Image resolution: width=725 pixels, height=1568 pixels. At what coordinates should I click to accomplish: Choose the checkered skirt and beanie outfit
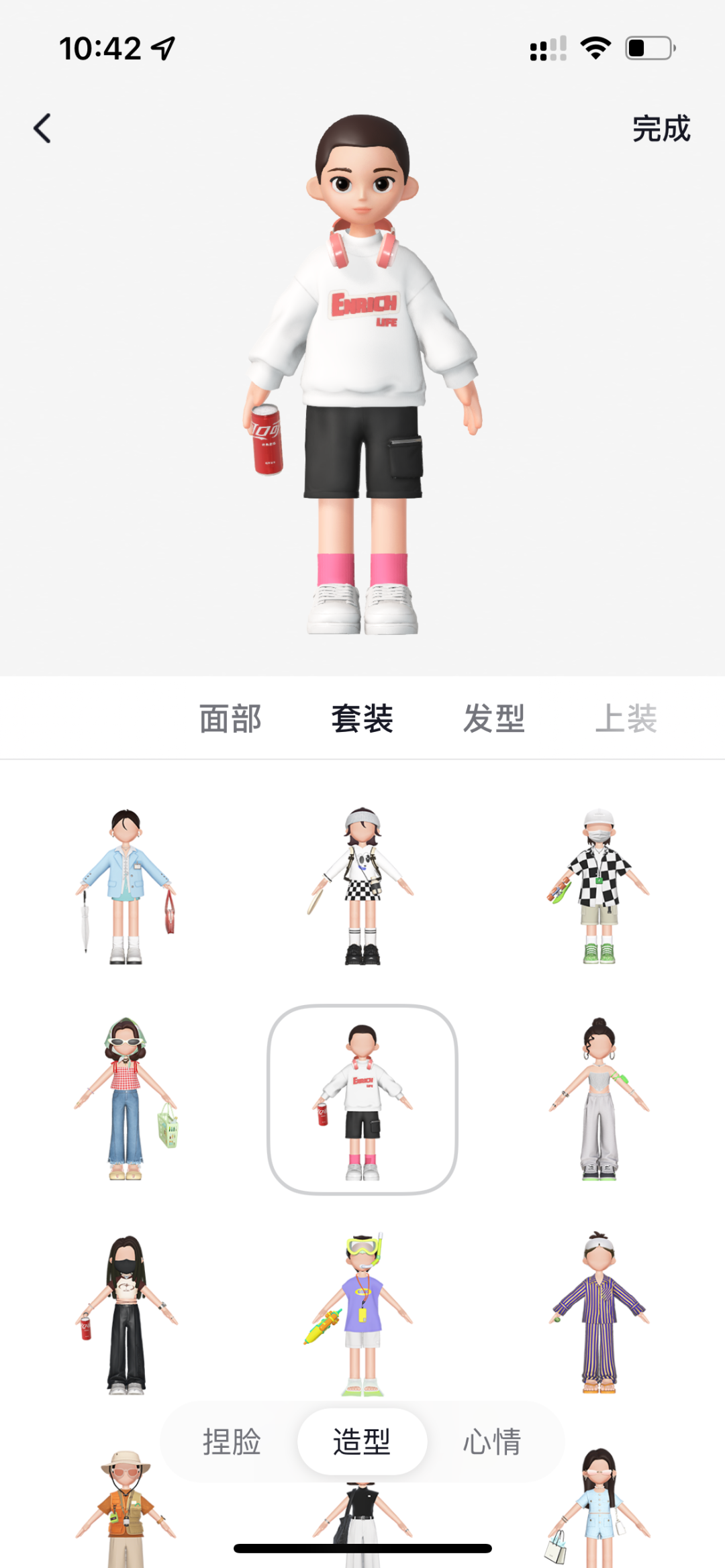click(362, 886)
